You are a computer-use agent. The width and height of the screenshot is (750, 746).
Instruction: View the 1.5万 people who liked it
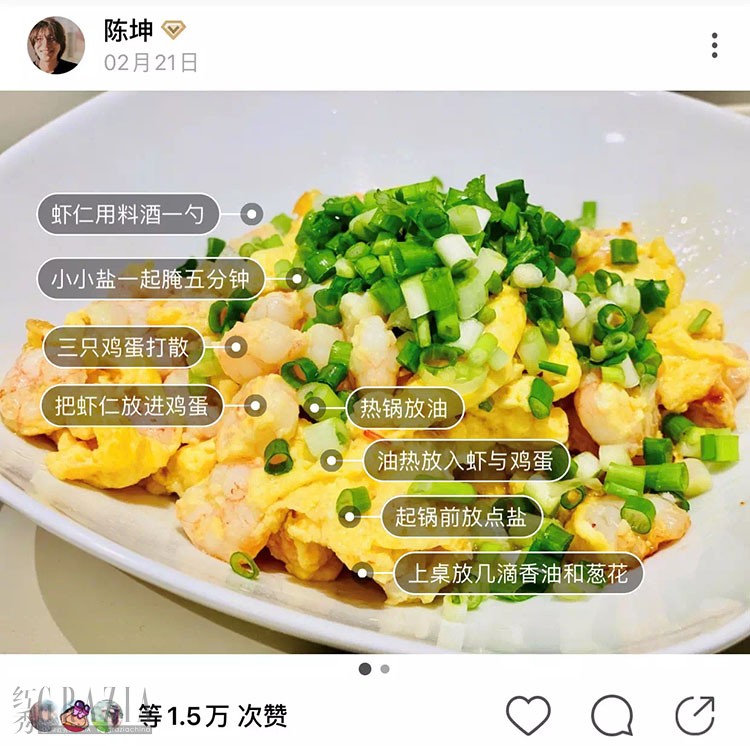tap(213, 715)
